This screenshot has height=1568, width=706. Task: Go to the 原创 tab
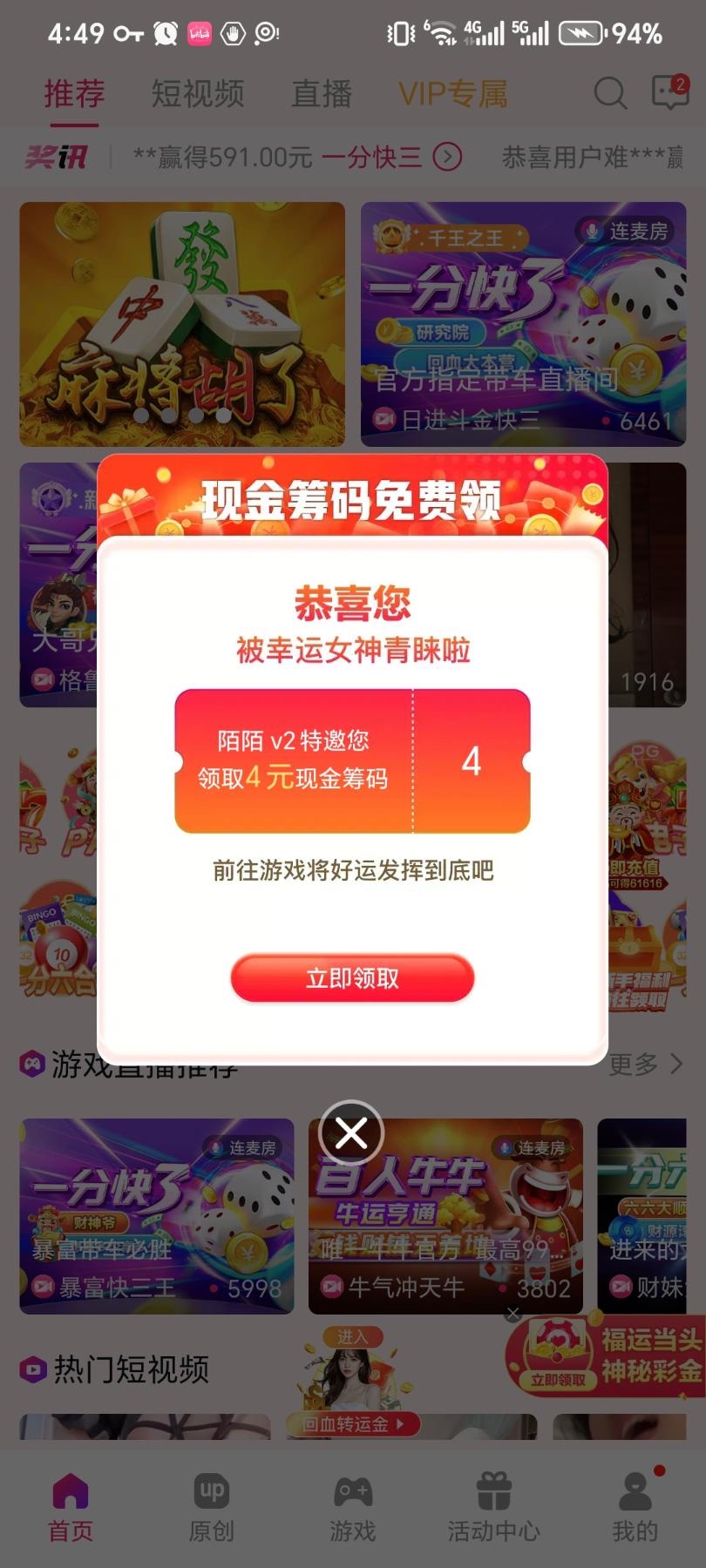pos(212,1507)
